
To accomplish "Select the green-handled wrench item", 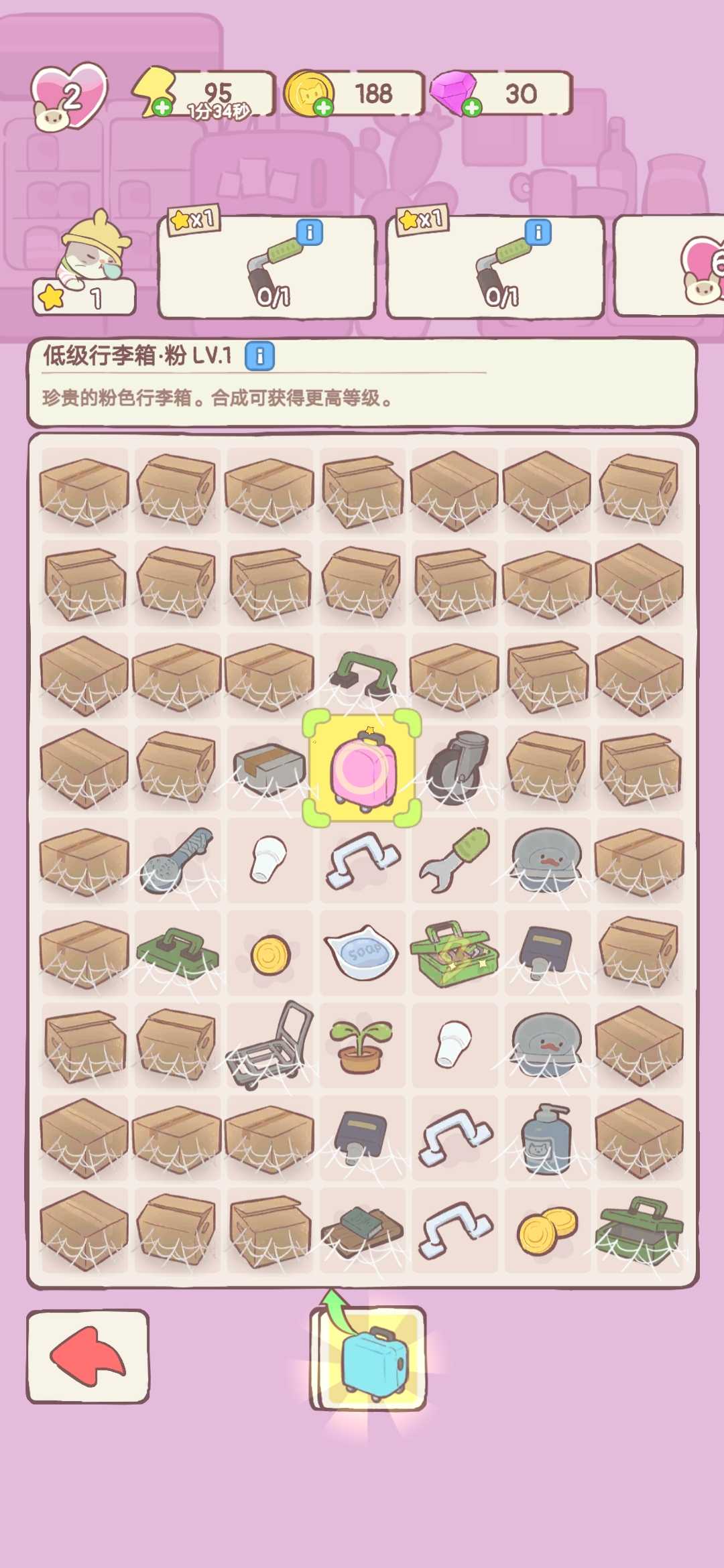I will point(453,860).
